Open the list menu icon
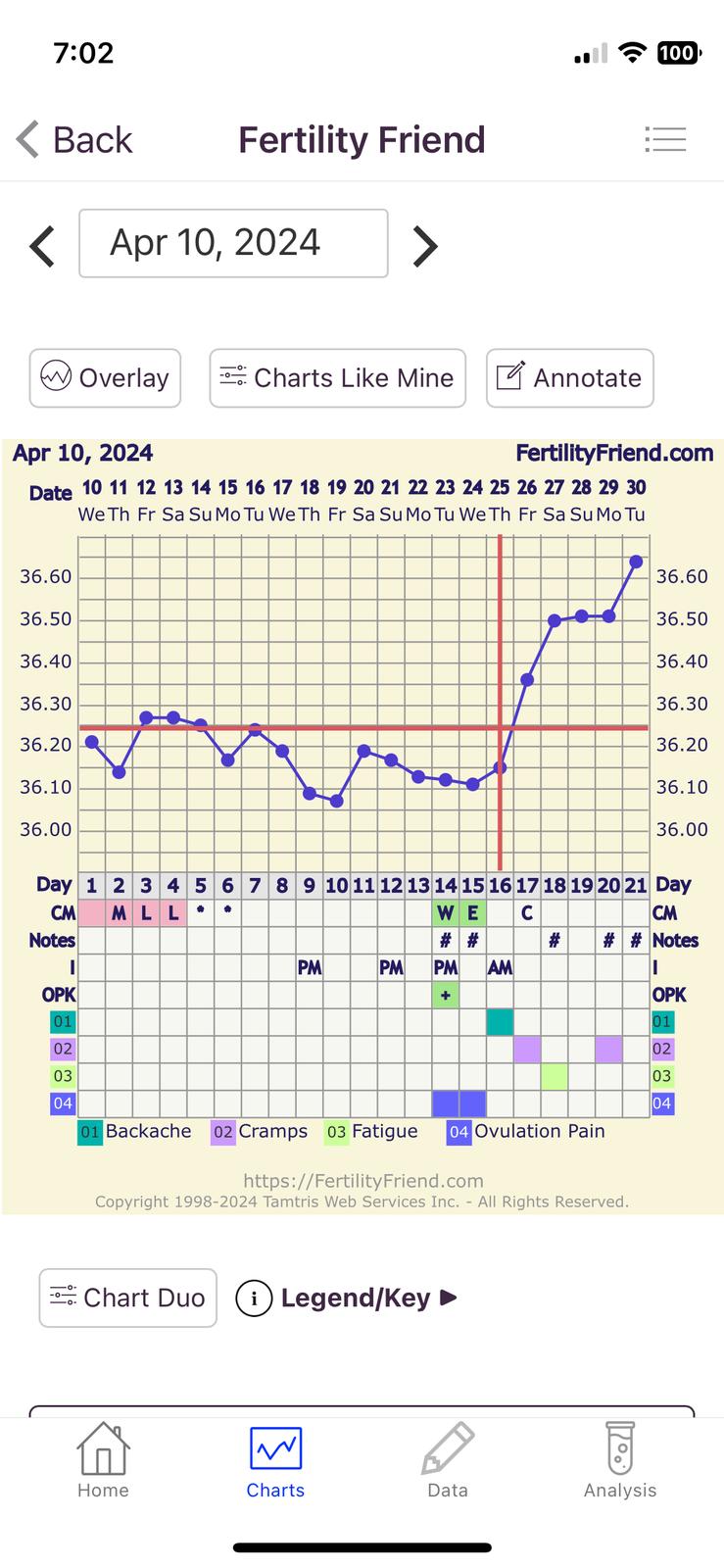The width and height of the screenshot is (724, 1568). (x=665, y=140)
